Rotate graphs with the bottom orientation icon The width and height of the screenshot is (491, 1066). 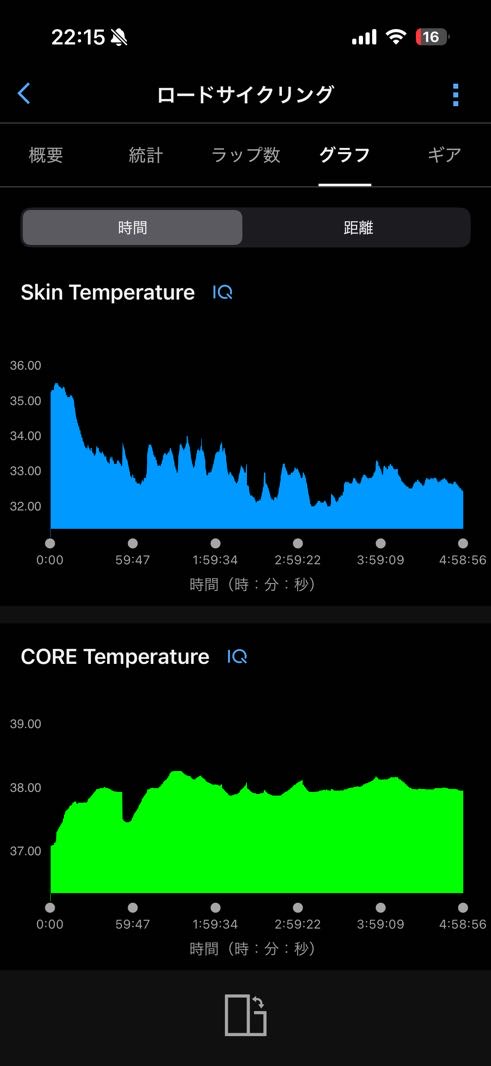tap(246, 1015)
